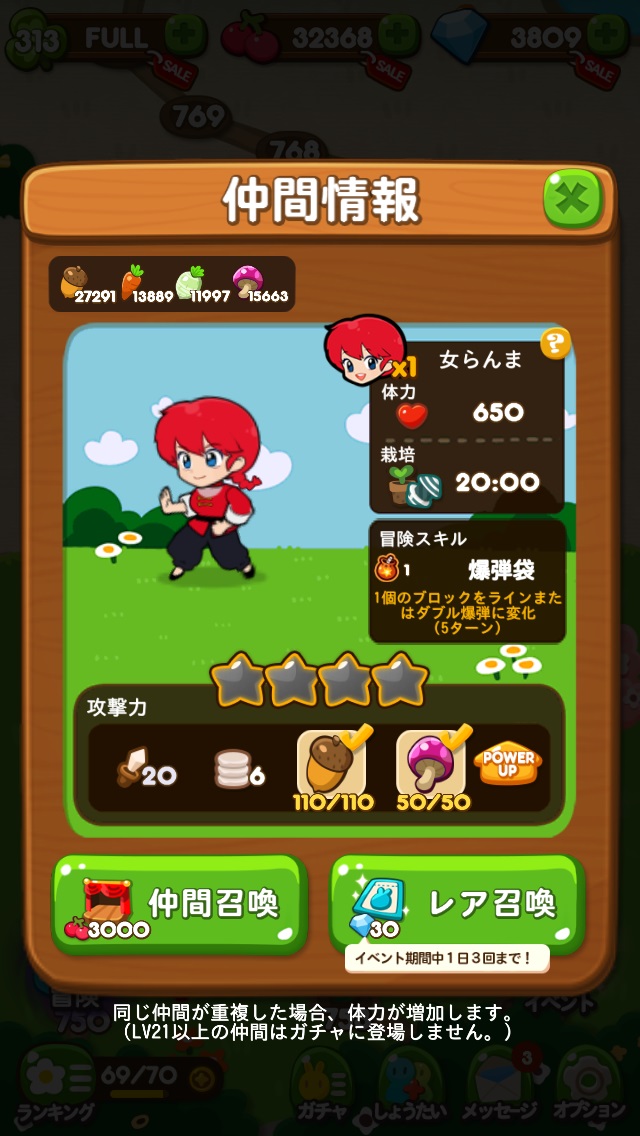The width and height of the screenshot is (640, 1136).
Task: Select the acorn 110/110 material
Action: (331, 766)
